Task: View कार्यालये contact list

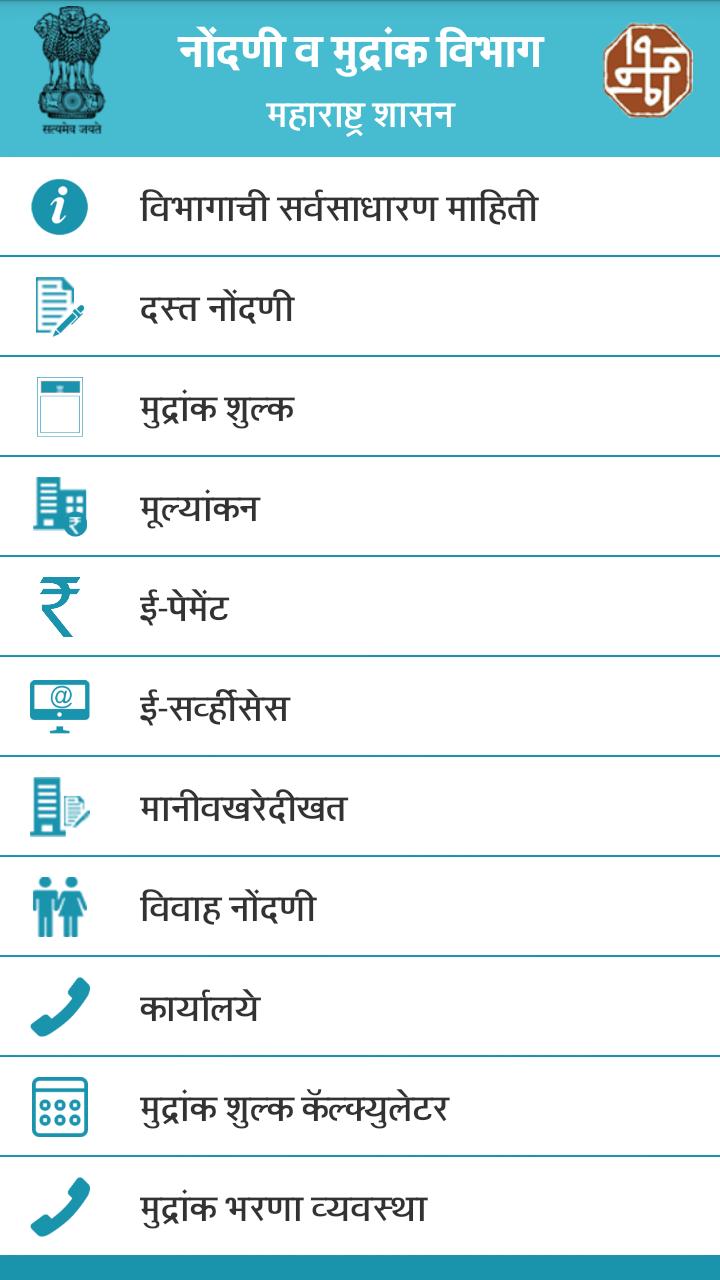Action: (x=200, y=1007)
